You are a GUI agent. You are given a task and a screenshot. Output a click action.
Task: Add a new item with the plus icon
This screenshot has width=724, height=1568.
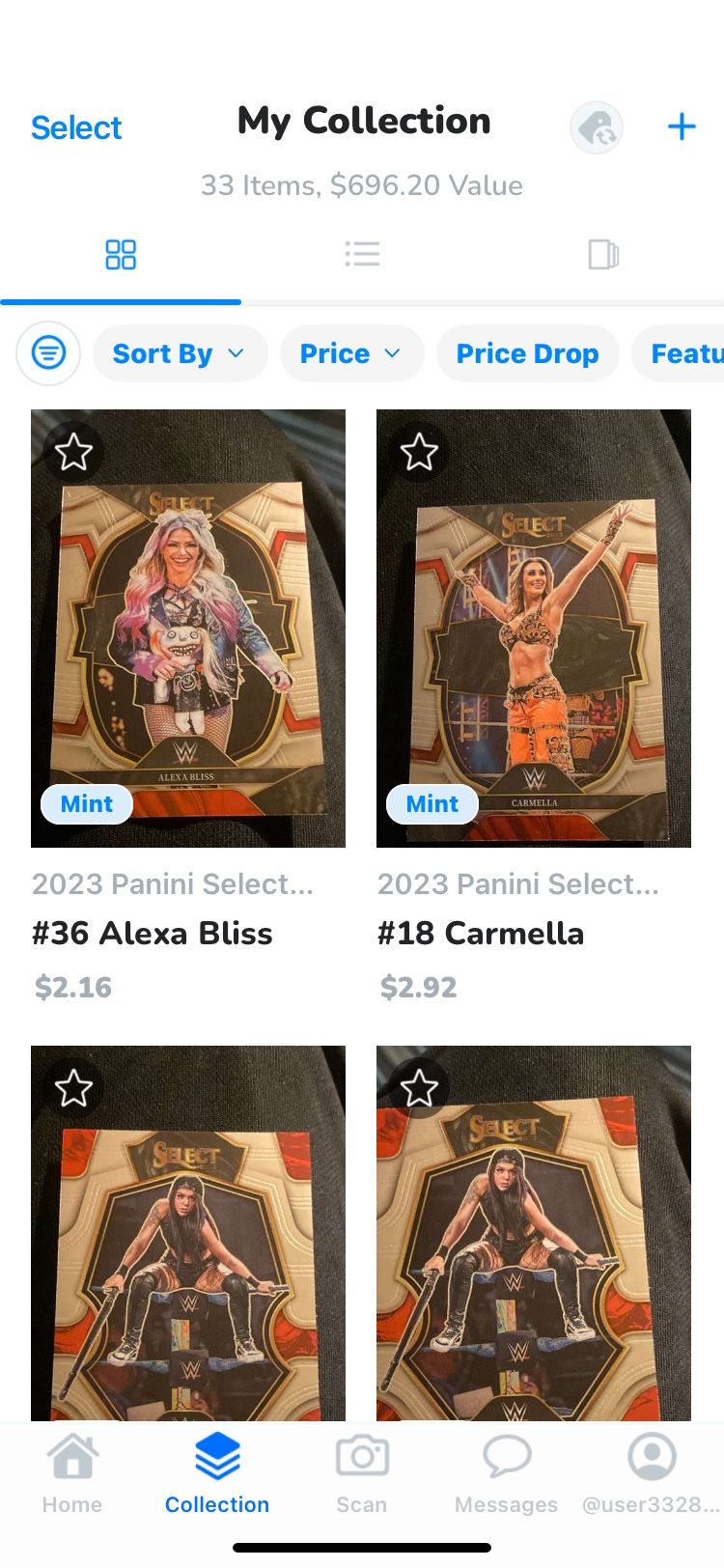tap(682, 126)
